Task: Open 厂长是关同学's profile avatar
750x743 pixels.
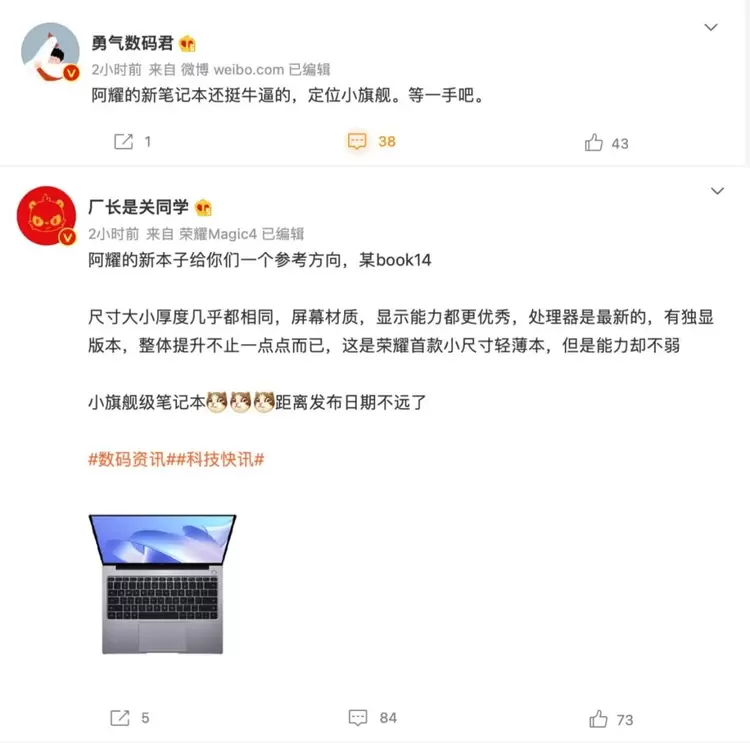Action: coord(47,215)
